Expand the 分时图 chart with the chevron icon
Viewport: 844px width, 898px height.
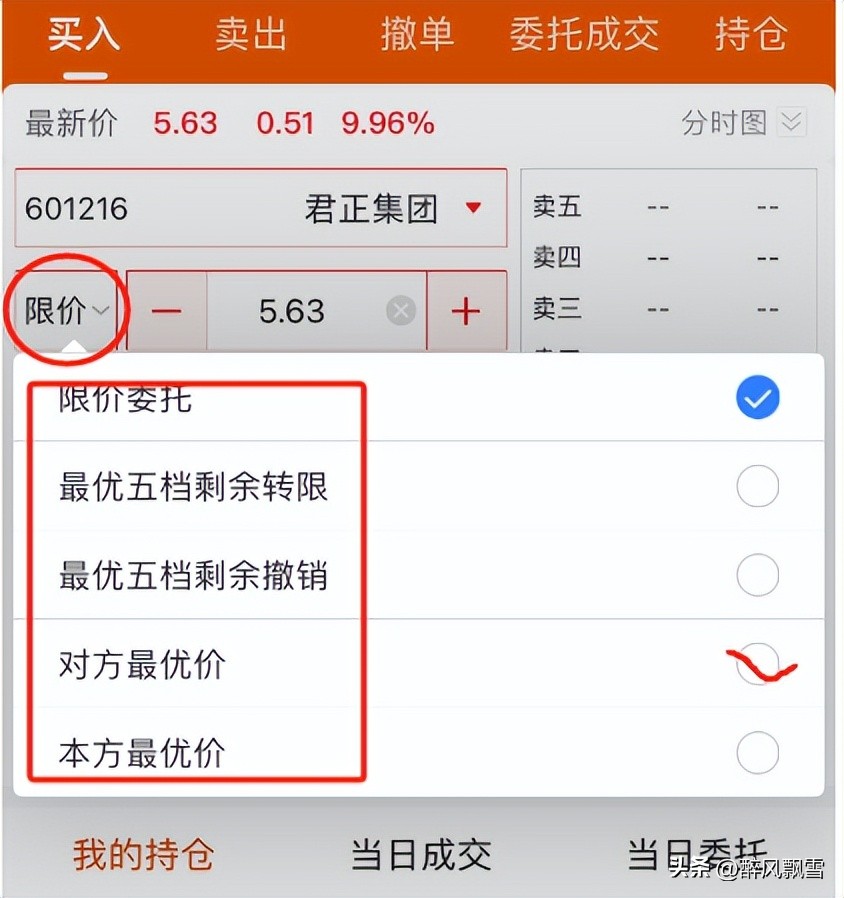[791, 122]
